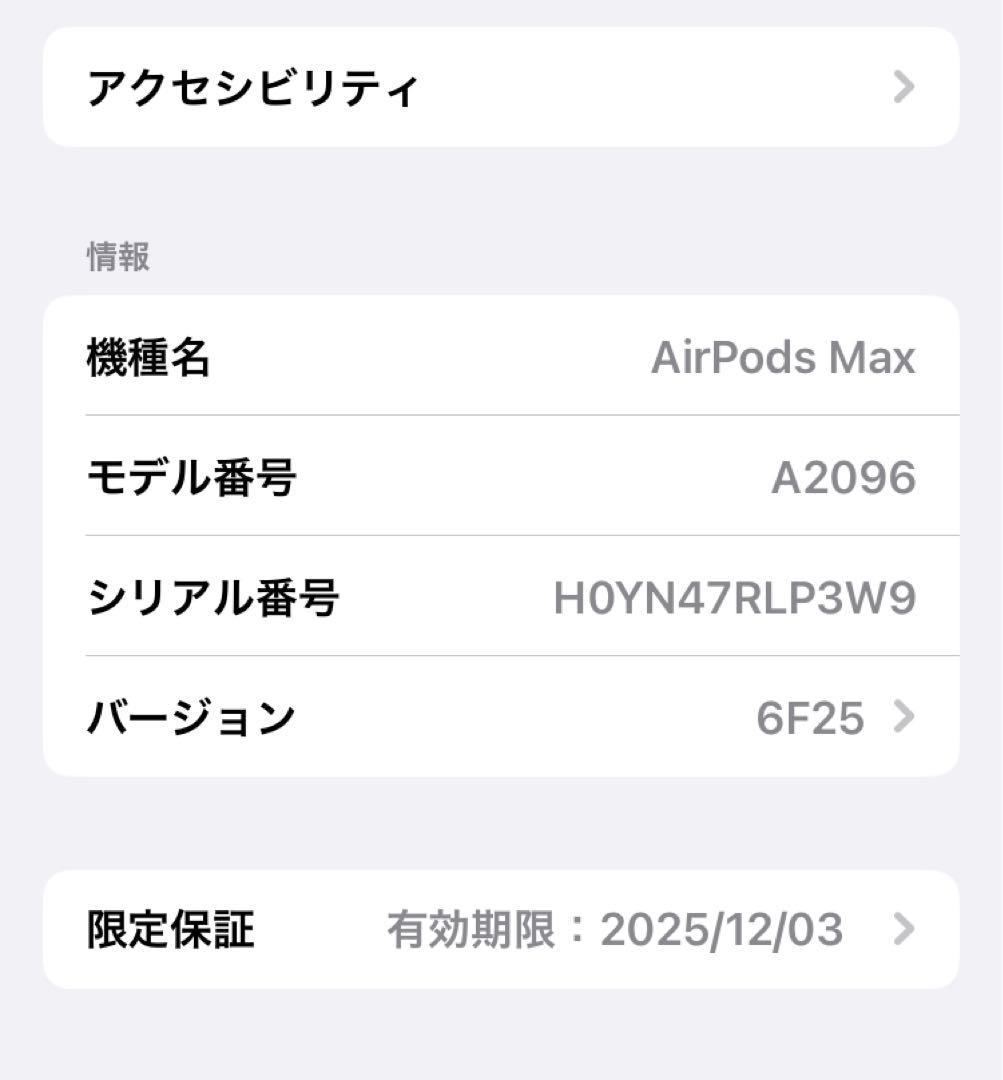1003x1080 pixels.
Task: Open the バージョン details via its chevron
Action: [x=905, y=716]
